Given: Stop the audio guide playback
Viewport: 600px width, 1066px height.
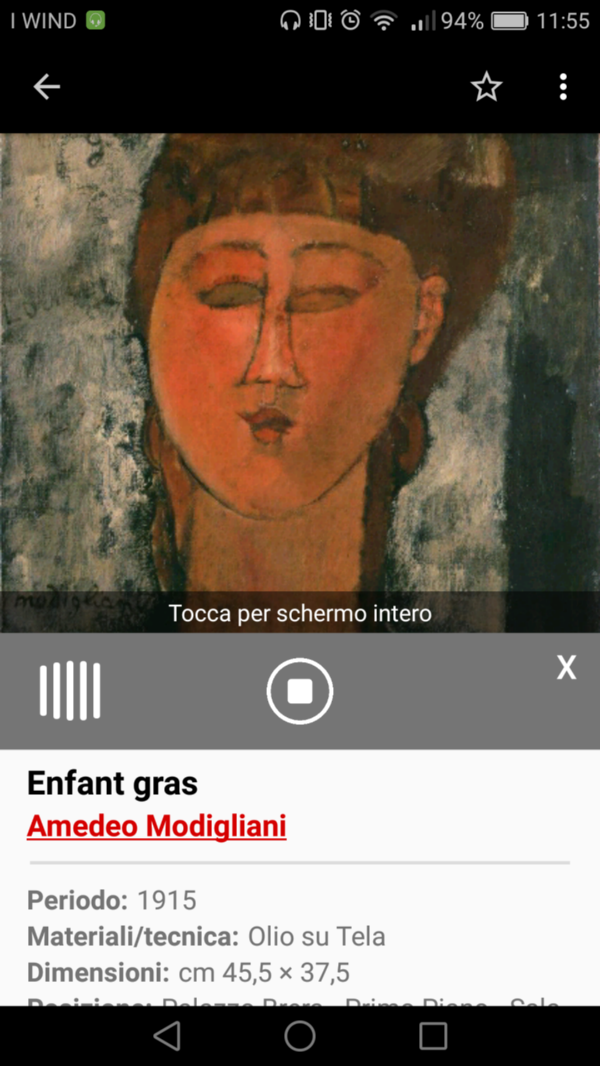Looking at the screenshot, I should point(300,691).
